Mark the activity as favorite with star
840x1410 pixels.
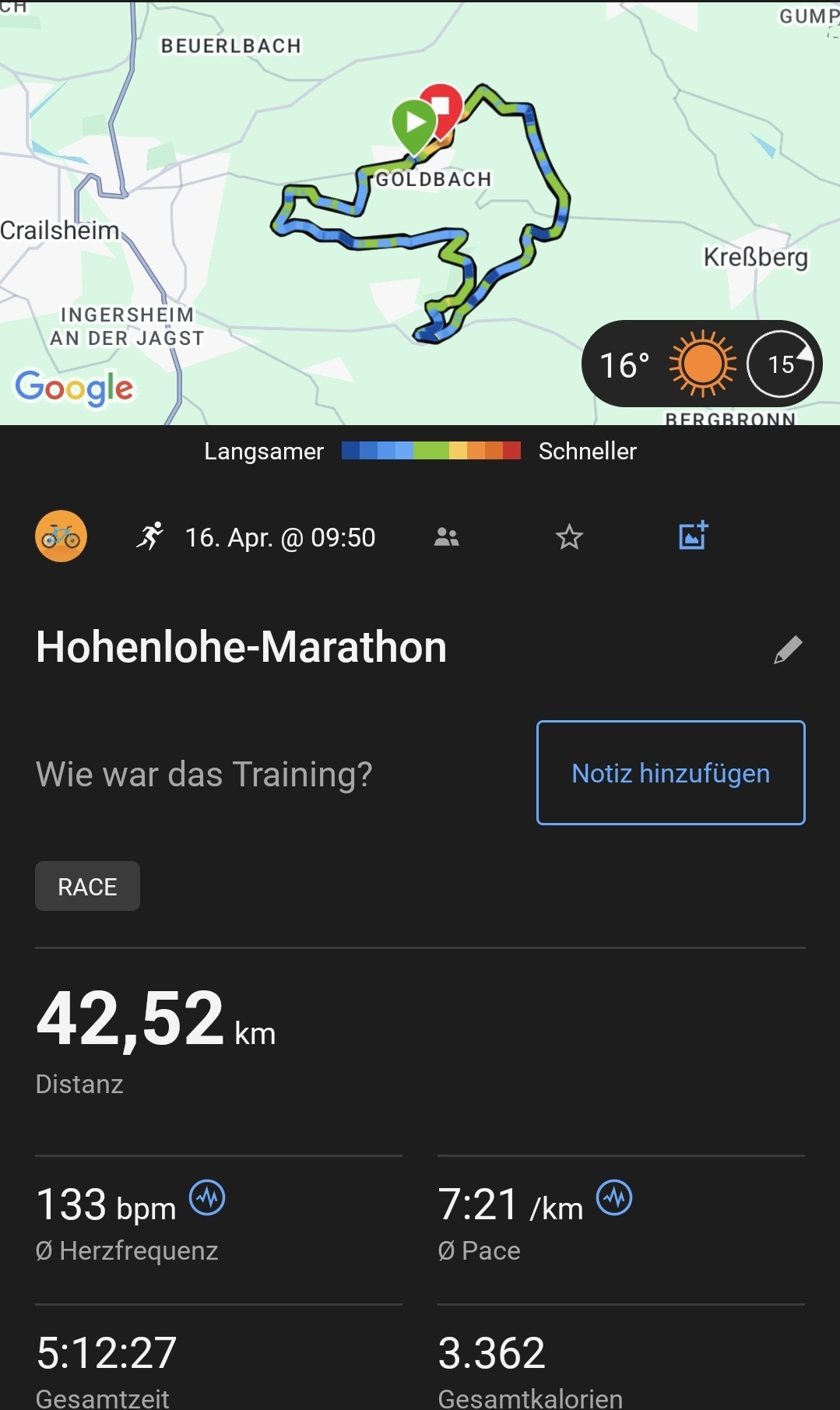click(x=569, y=537)
